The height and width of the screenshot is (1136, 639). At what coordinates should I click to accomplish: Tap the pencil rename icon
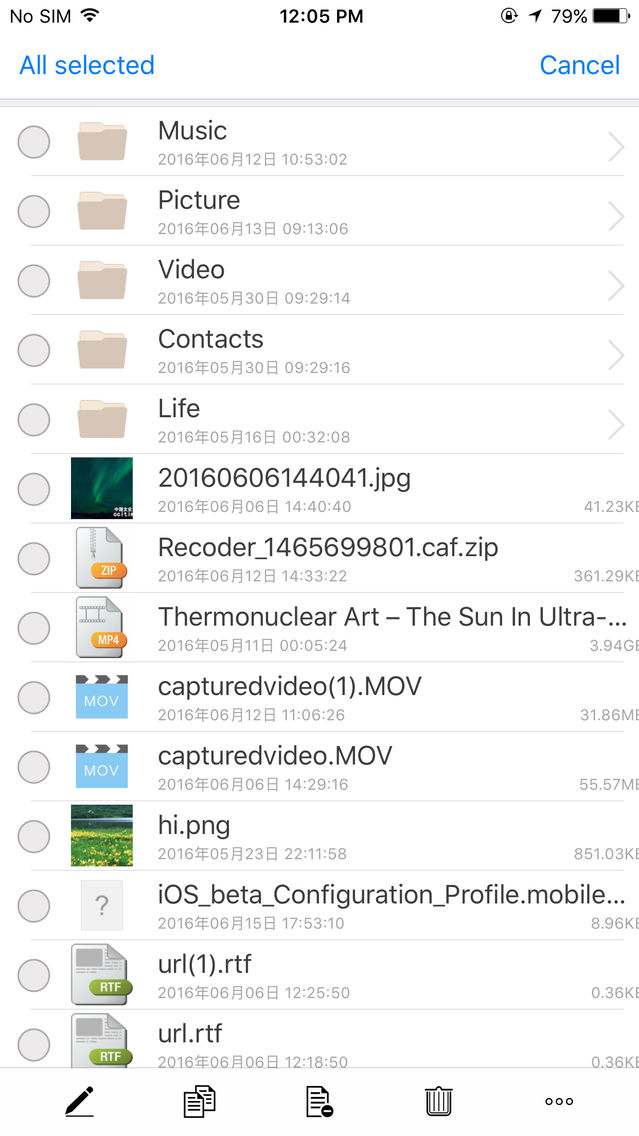coord(79,1101)
